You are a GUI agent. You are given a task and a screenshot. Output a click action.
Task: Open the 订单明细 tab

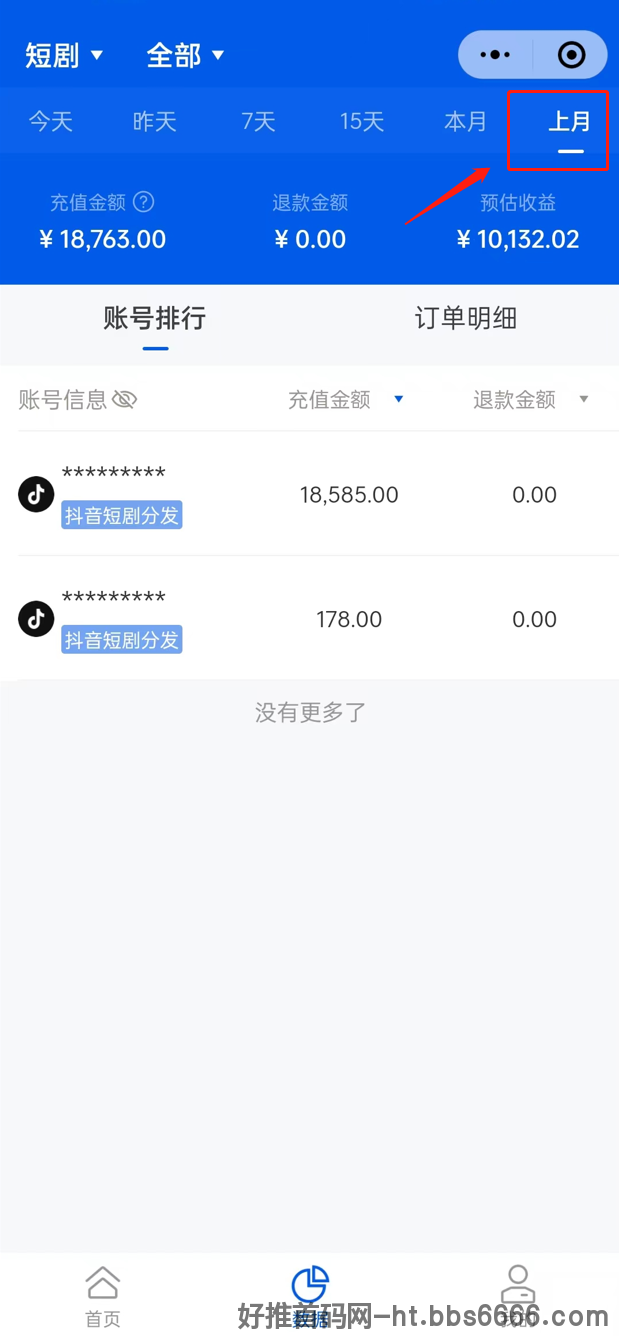click(x=466, y=318)
